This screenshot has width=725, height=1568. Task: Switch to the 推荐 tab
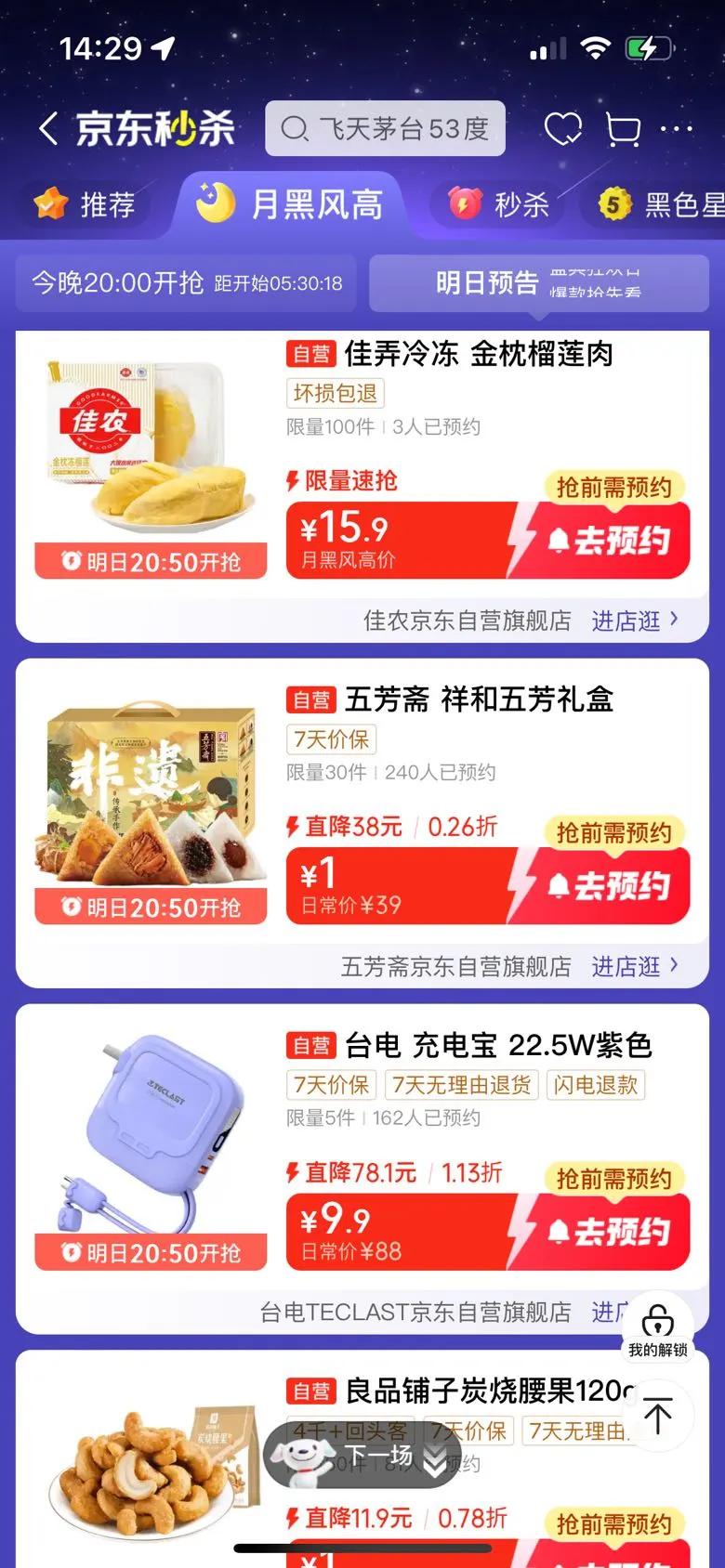pyautogui.click(x=85, y=203)
